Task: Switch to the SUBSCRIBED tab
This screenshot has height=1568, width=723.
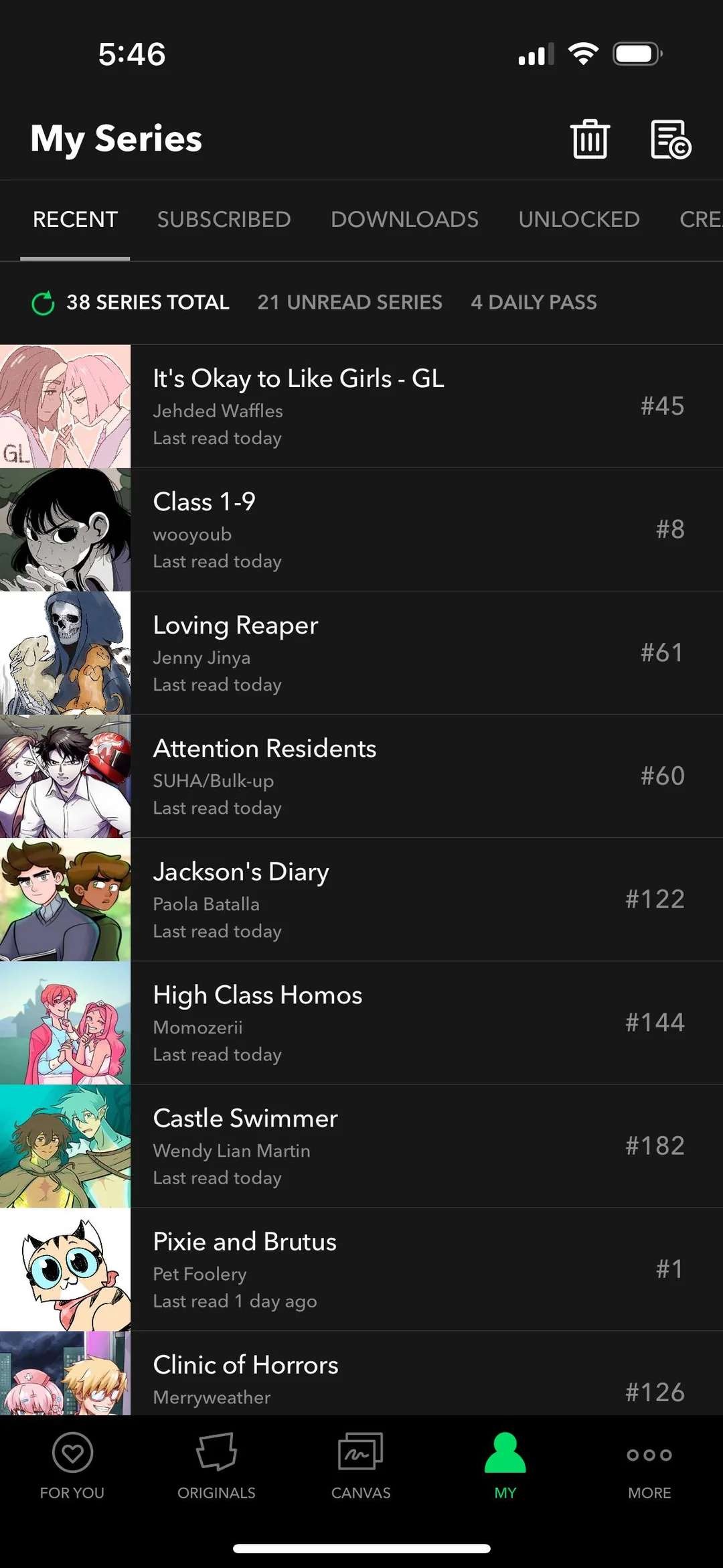Action: 224,220
